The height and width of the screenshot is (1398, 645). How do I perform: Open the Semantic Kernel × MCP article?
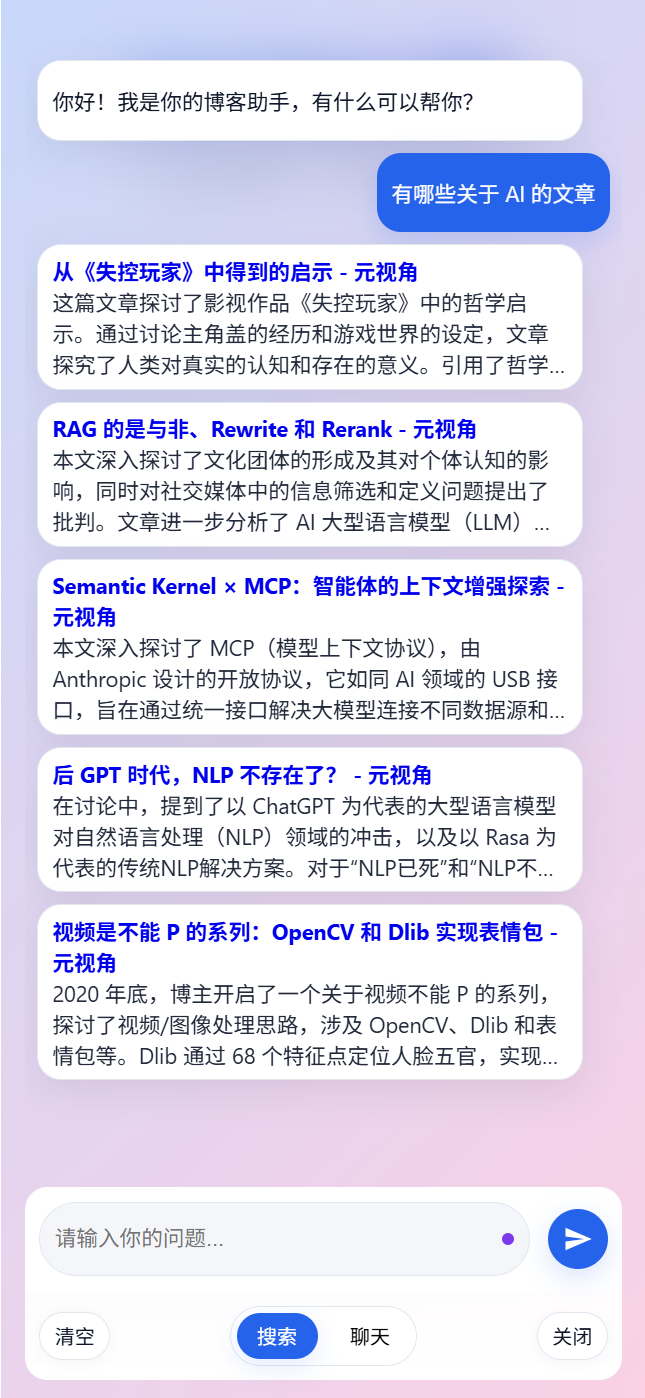tap(308, 601)
